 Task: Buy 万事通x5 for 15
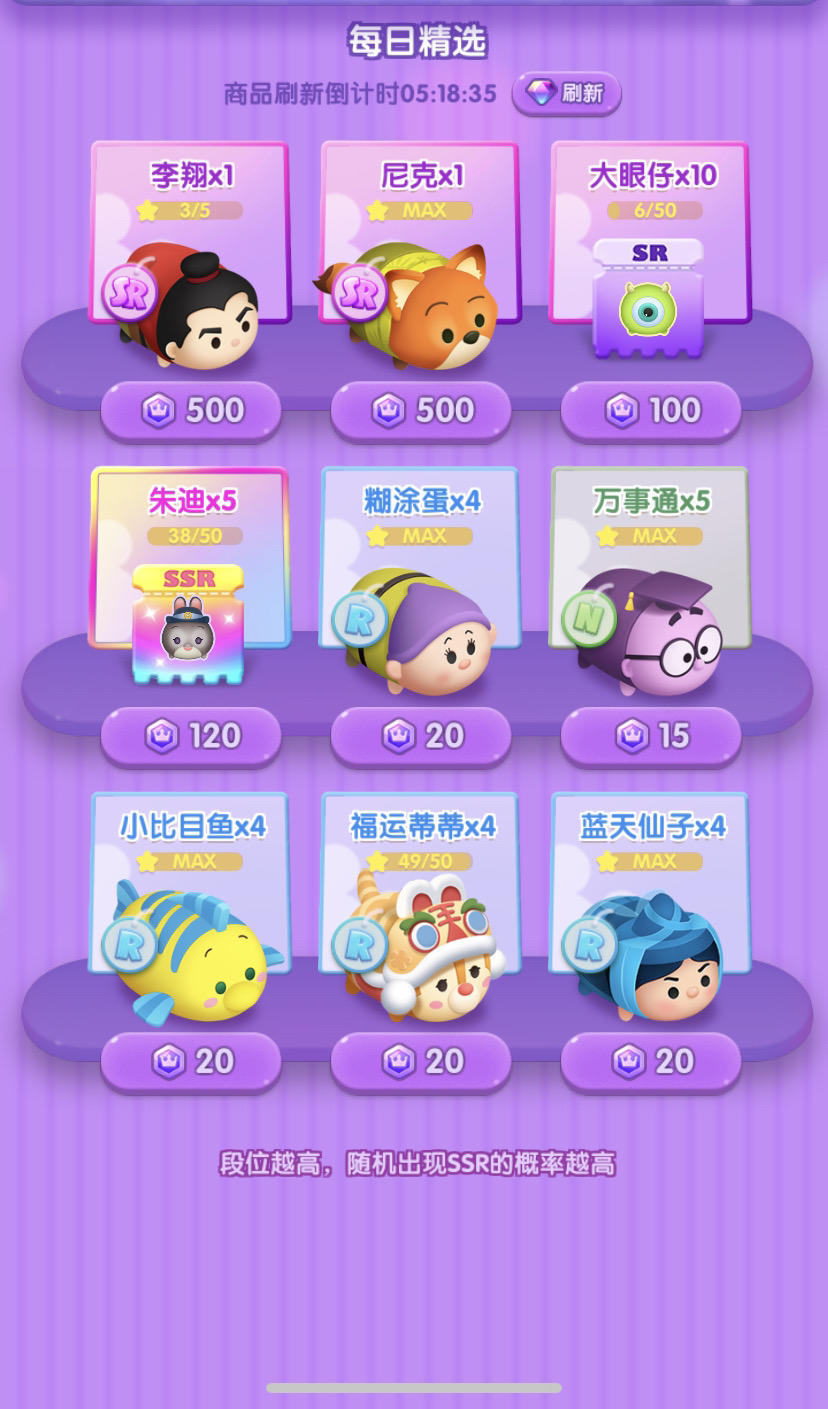coord(651,737)
